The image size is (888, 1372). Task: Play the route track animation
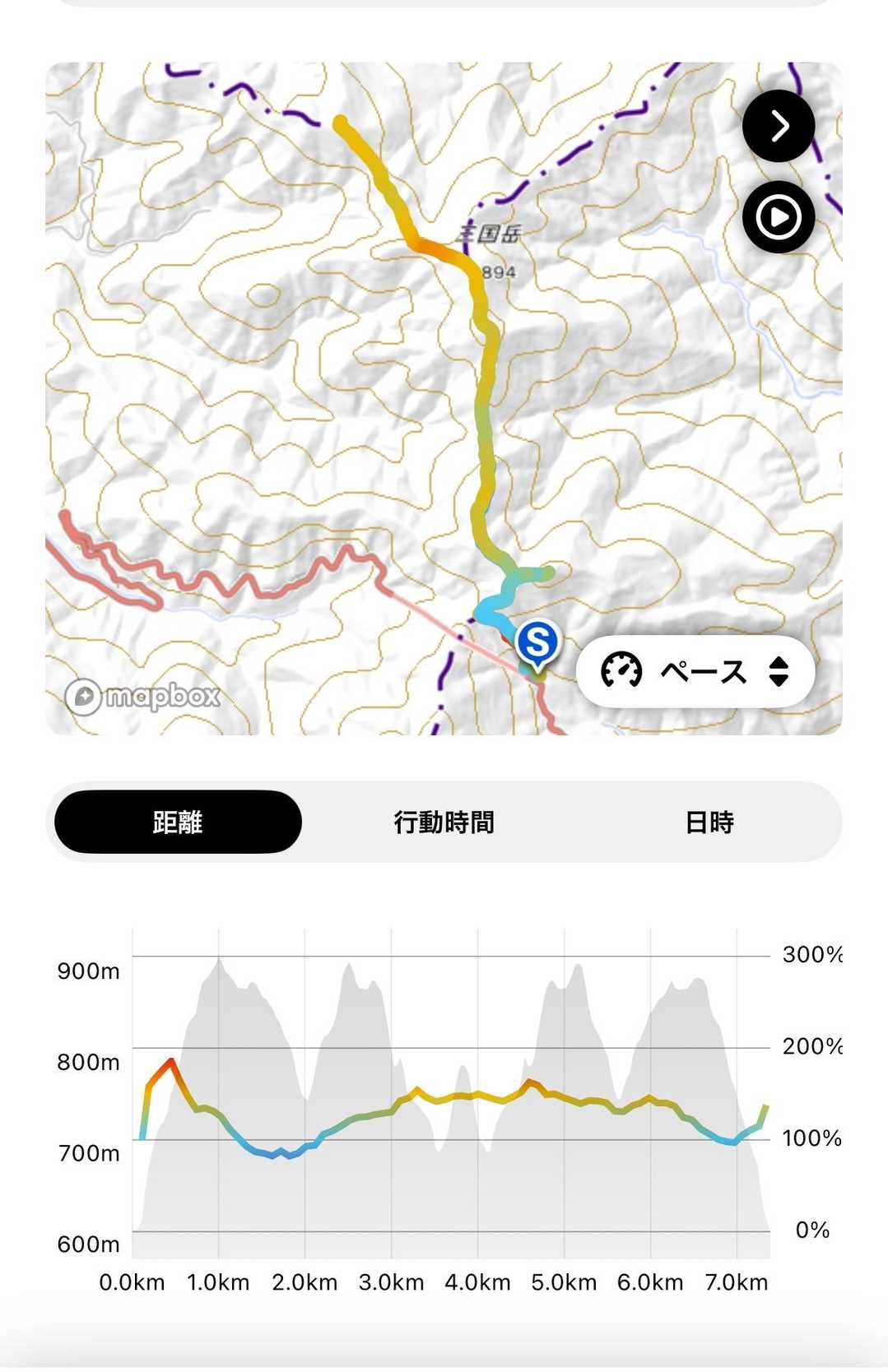pos(779,218)
